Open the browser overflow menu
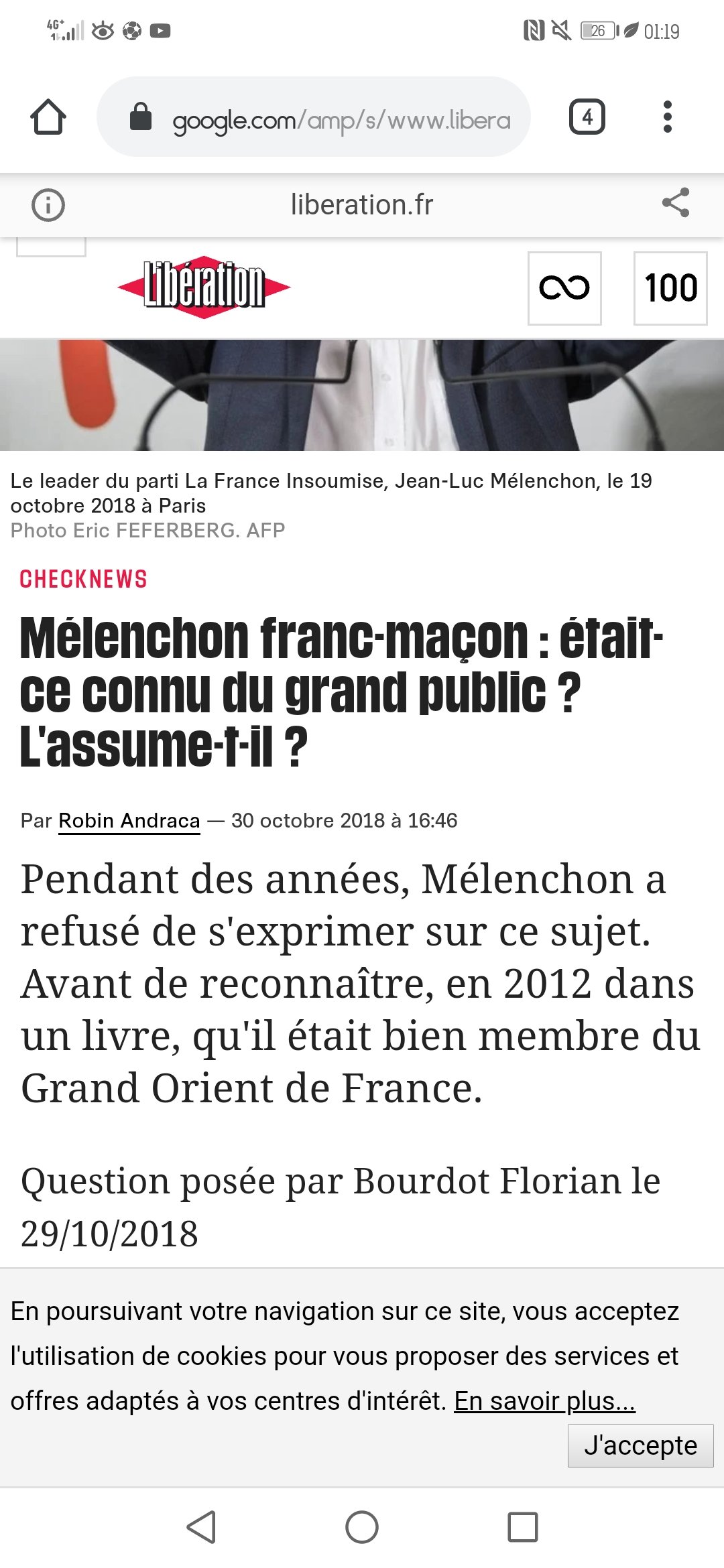Screen dimensions: 724x1568 tap(667, 117)
